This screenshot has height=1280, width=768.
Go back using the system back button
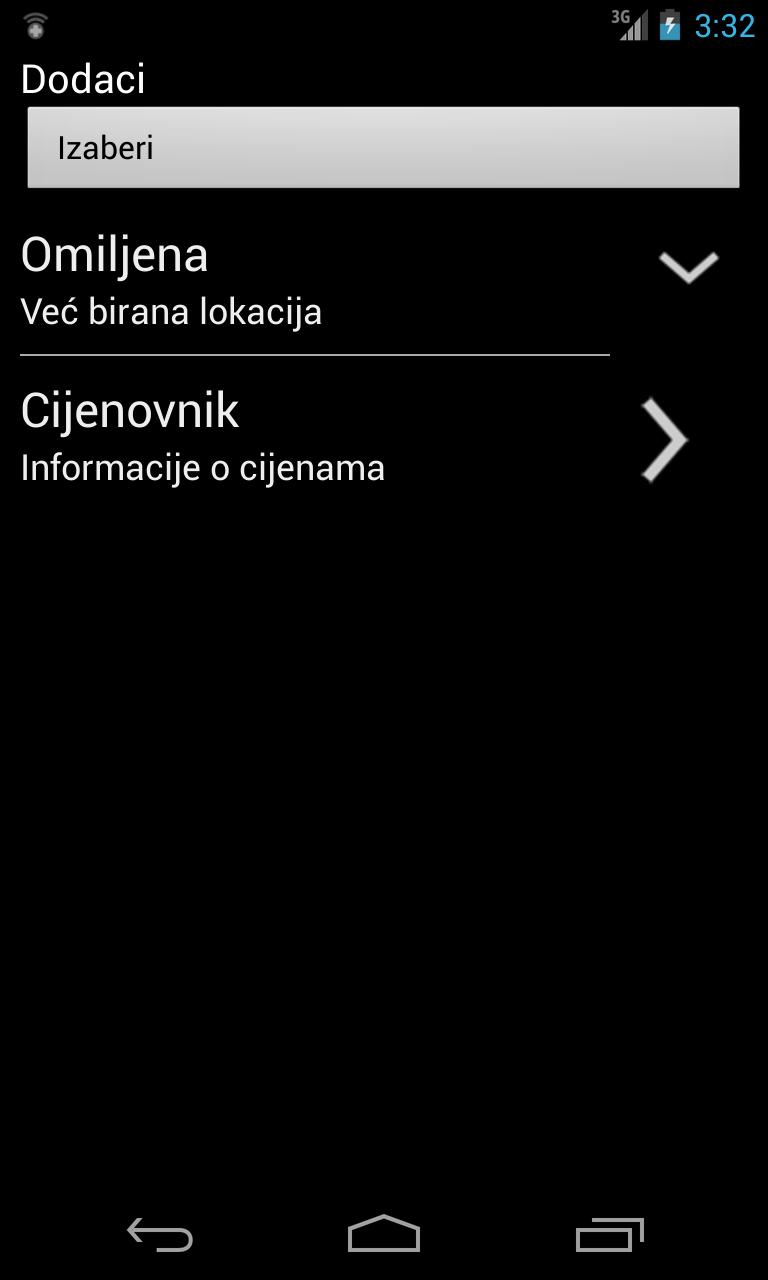[160, 1235]
